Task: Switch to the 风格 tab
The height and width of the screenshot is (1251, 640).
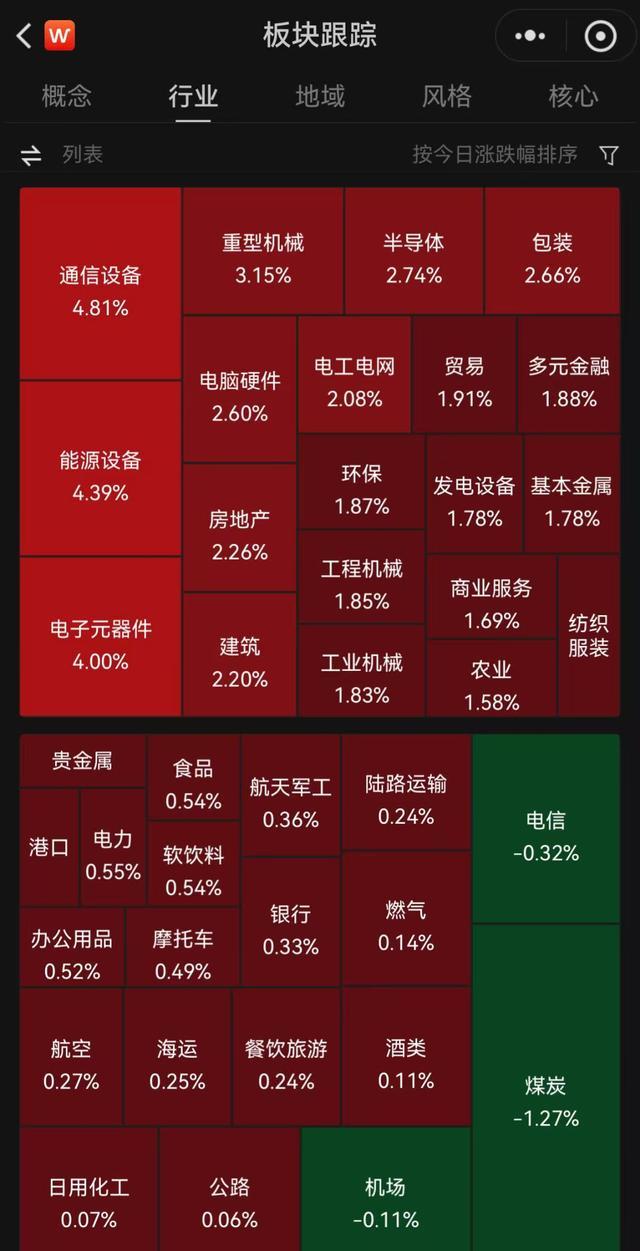Action: 446,96
